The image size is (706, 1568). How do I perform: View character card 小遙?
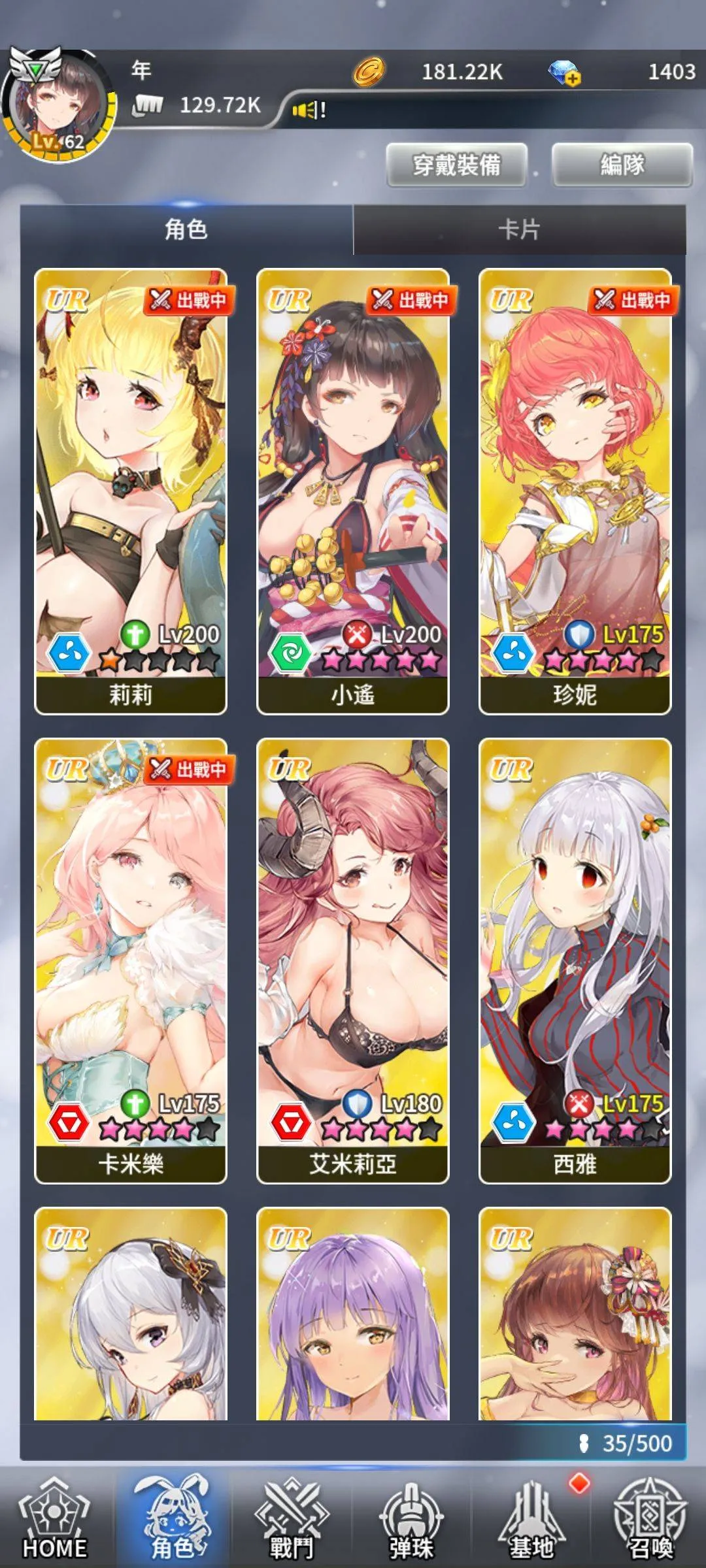pyautogui.click(x=353, y=491)
